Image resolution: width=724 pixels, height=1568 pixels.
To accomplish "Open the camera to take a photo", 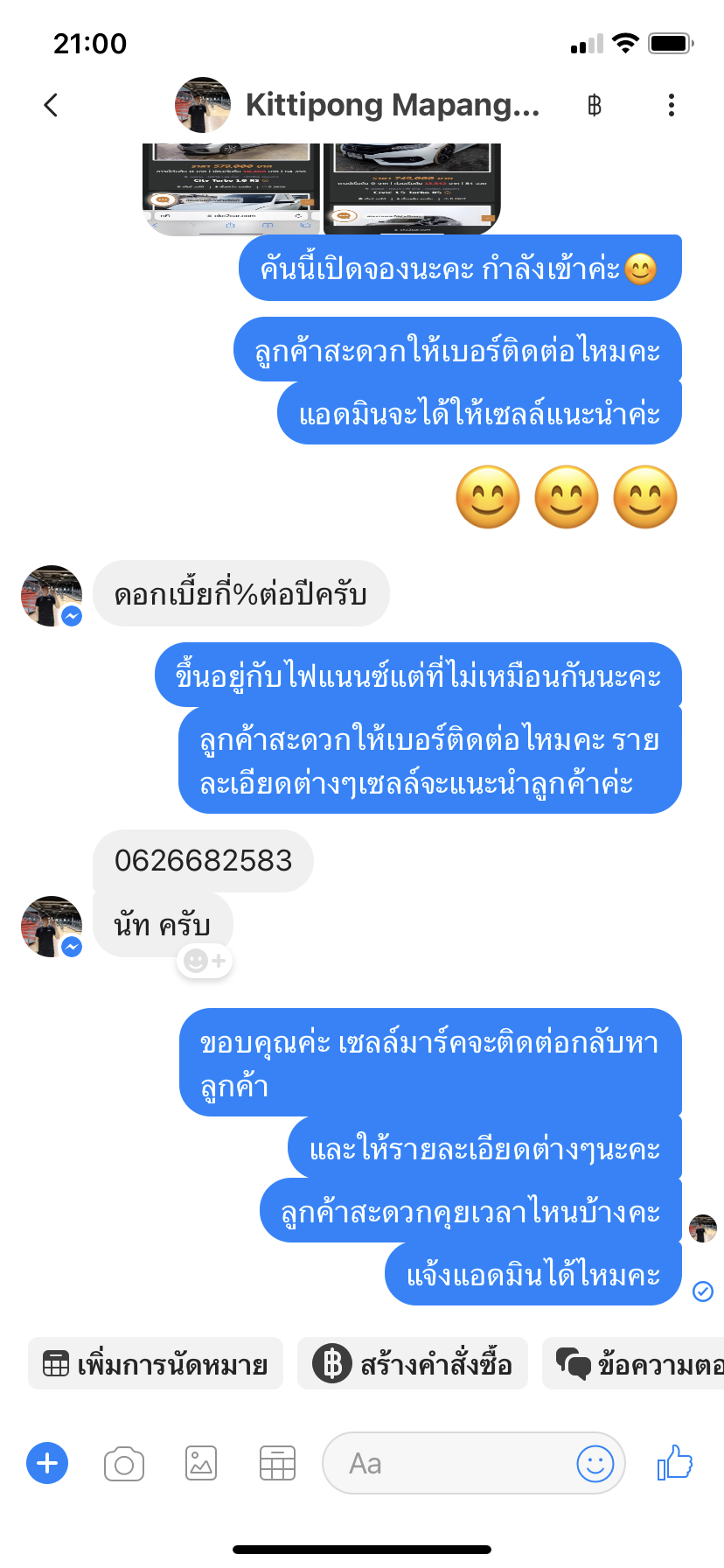I will (124, 1463).
